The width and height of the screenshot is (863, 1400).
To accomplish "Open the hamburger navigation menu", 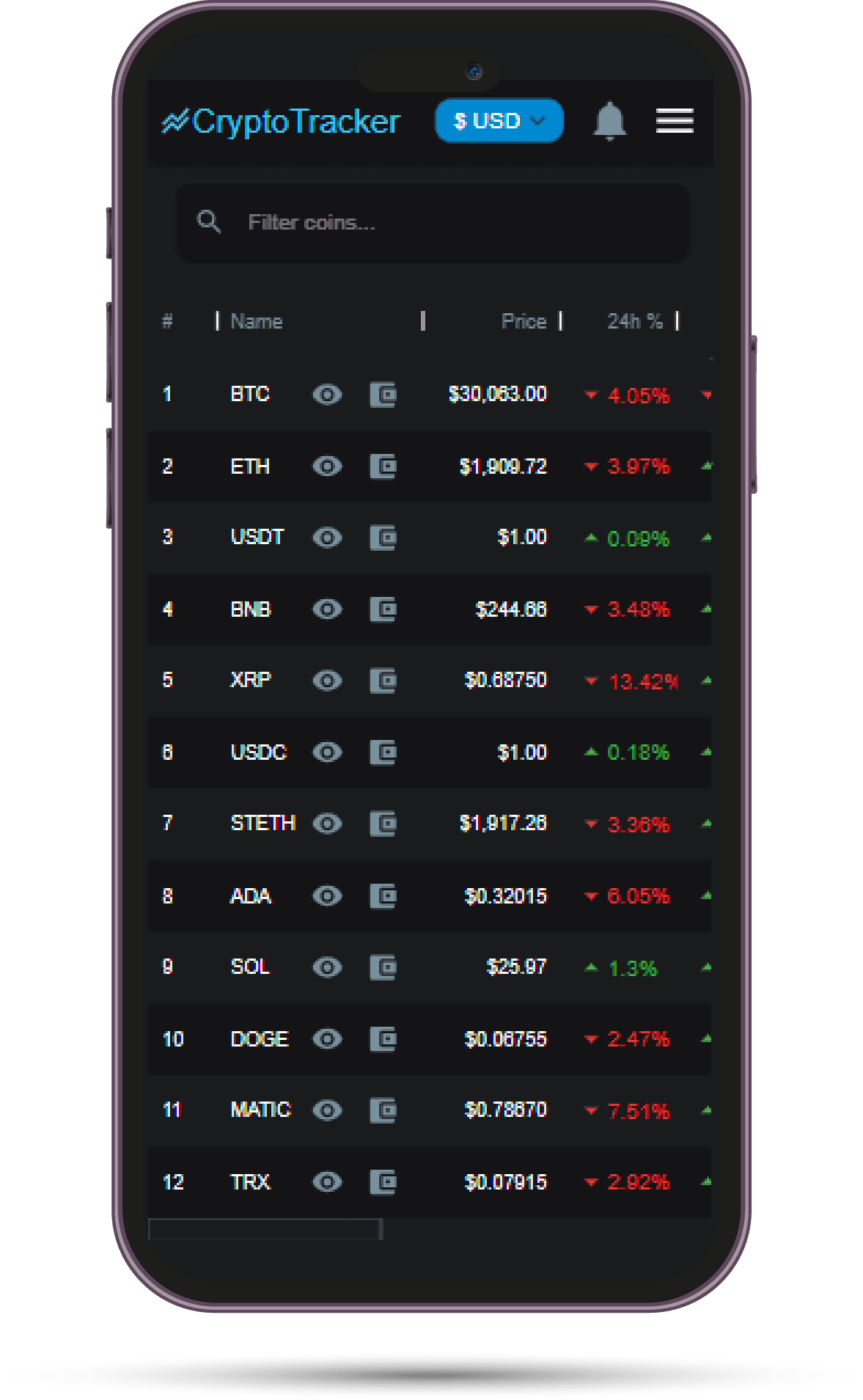I will tap(674, 121).
